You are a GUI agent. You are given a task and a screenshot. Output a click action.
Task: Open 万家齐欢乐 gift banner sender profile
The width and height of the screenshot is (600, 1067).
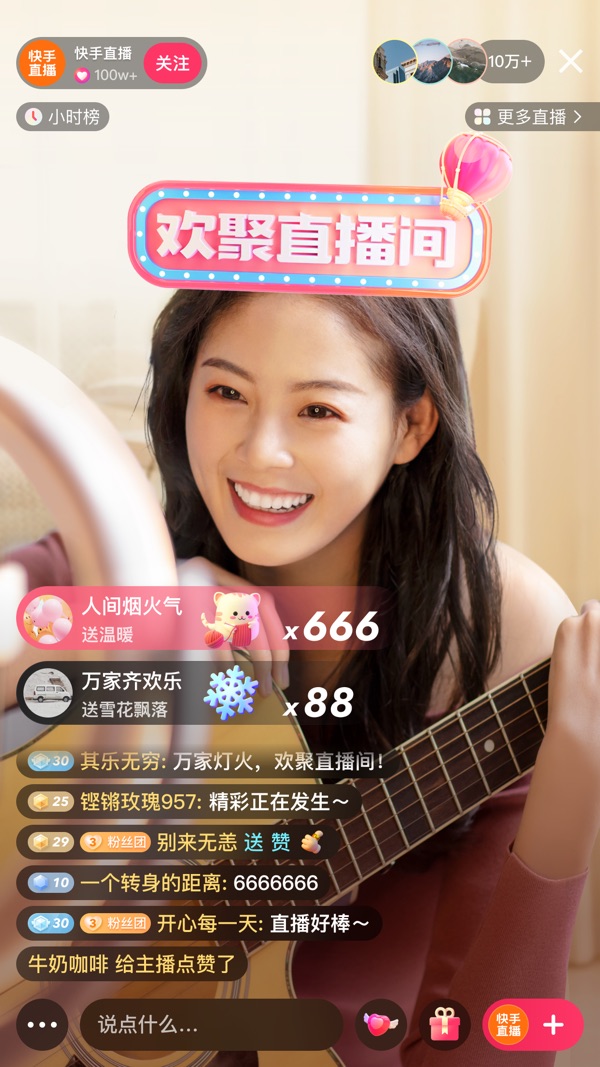tap(48, 693)
